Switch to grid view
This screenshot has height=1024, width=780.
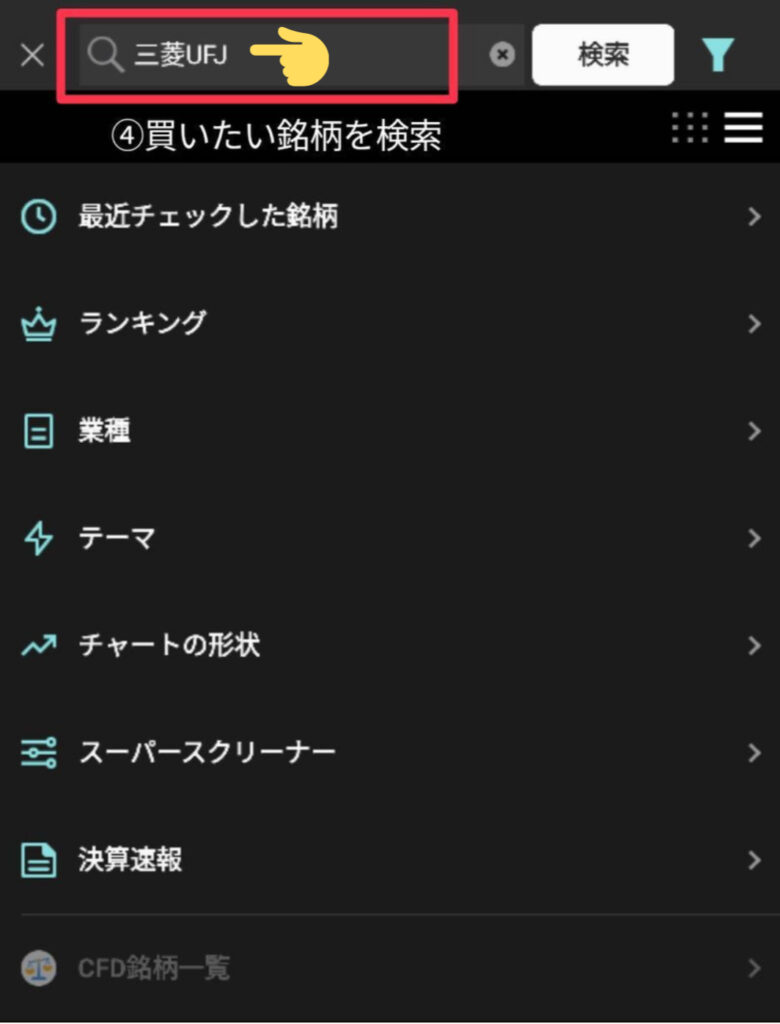690,127
